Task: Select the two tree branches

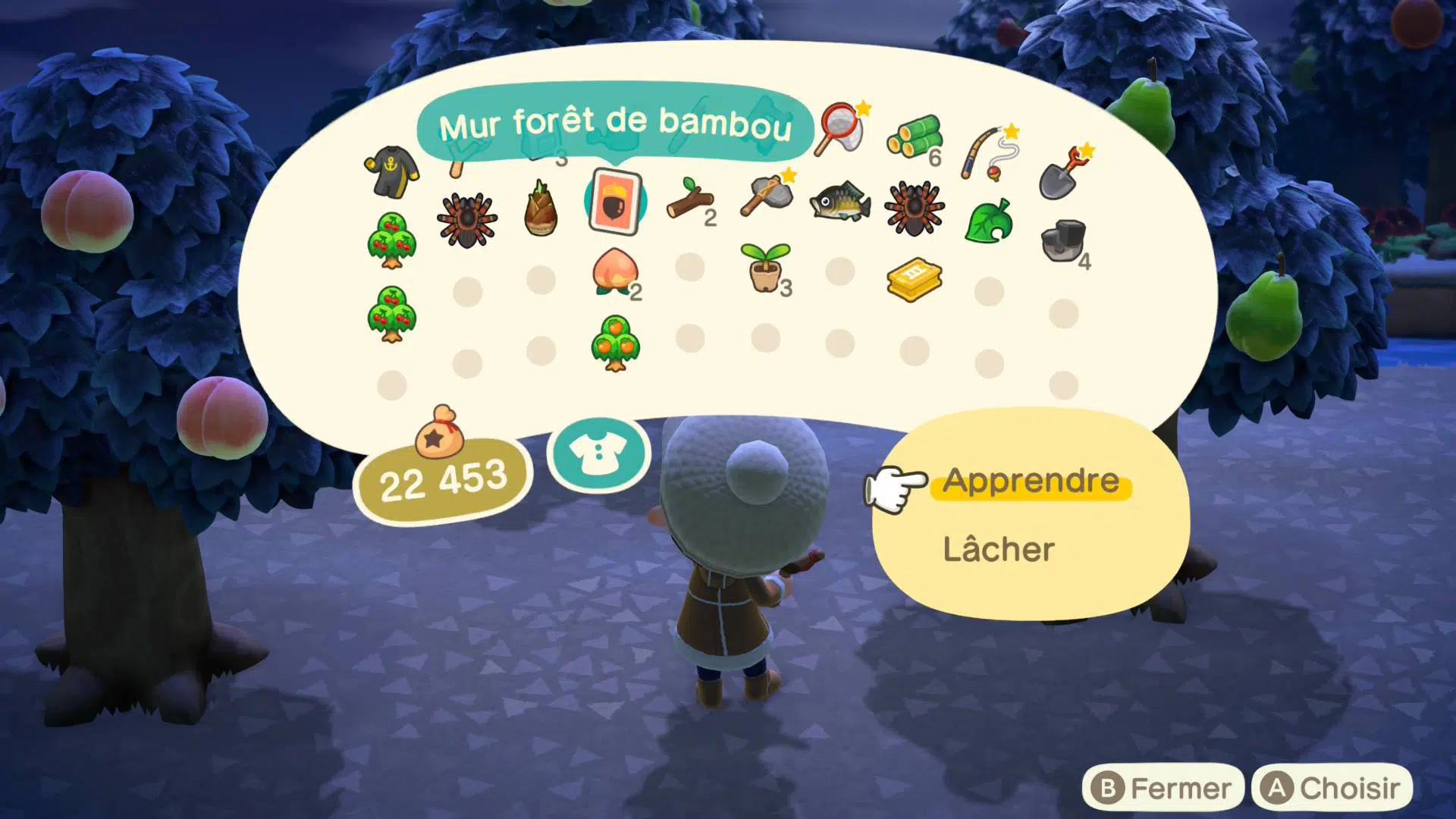Action: click(689, 200)
